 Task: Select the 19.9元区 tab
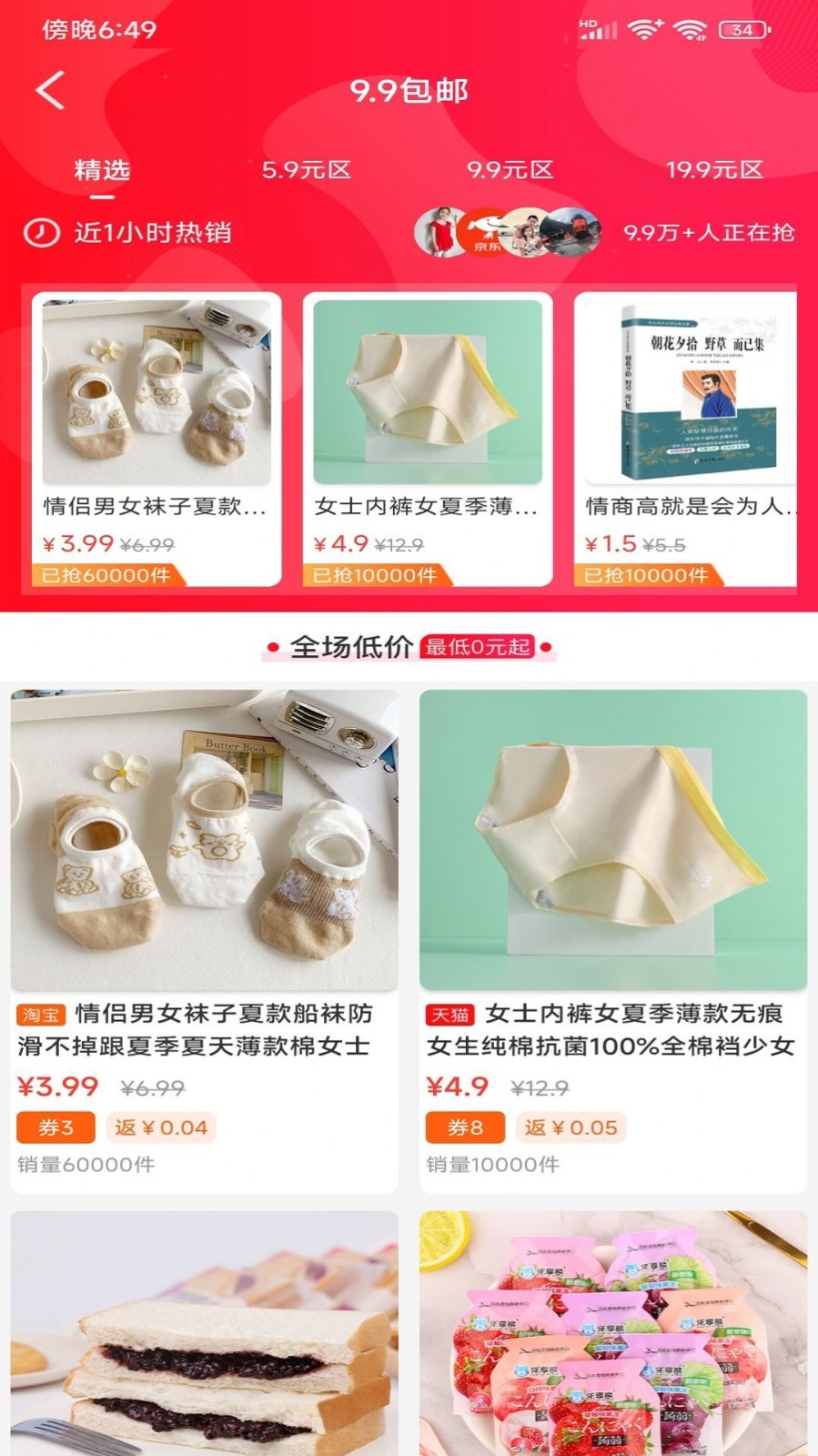pyautogui.click(x=714, y=170)
